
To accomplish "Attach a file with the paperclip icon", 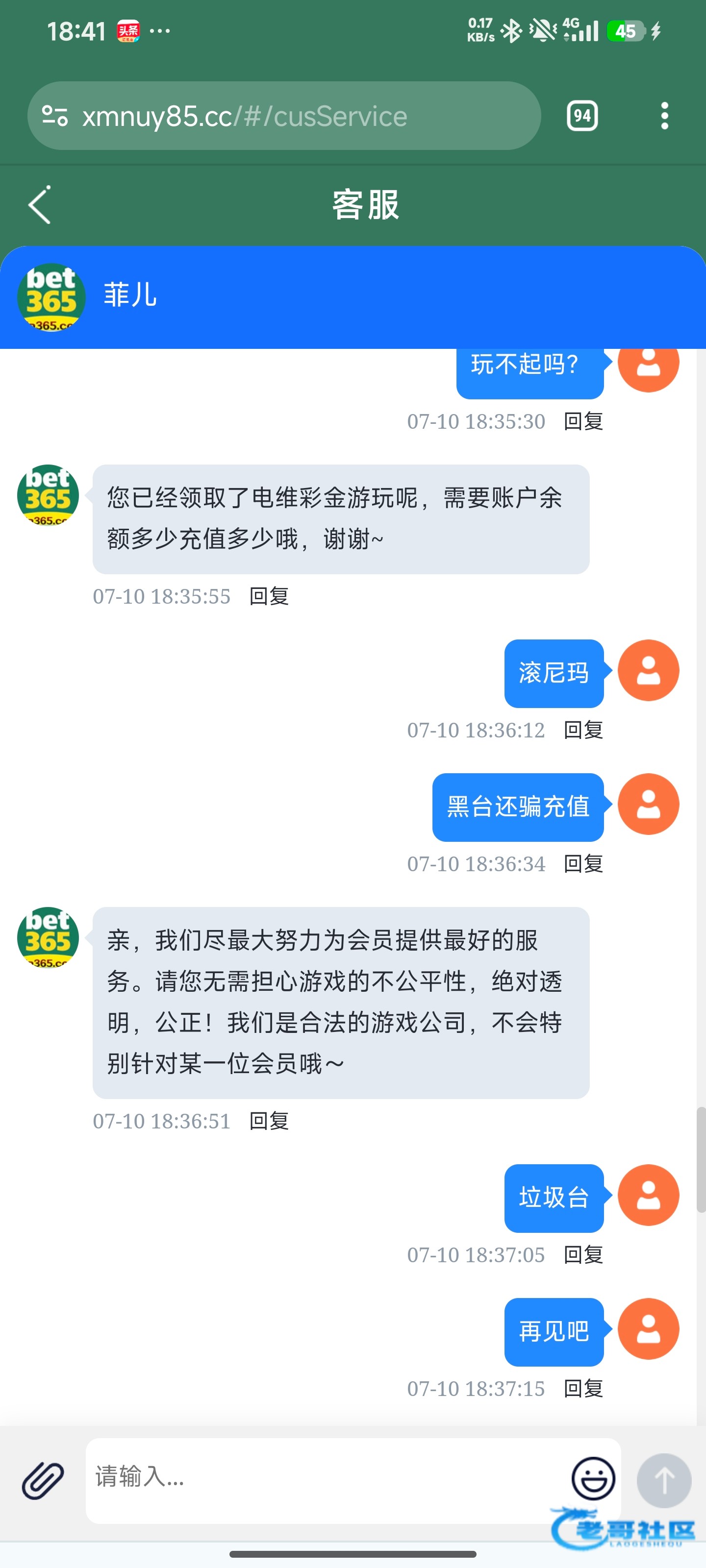I will click(43, 1480).
